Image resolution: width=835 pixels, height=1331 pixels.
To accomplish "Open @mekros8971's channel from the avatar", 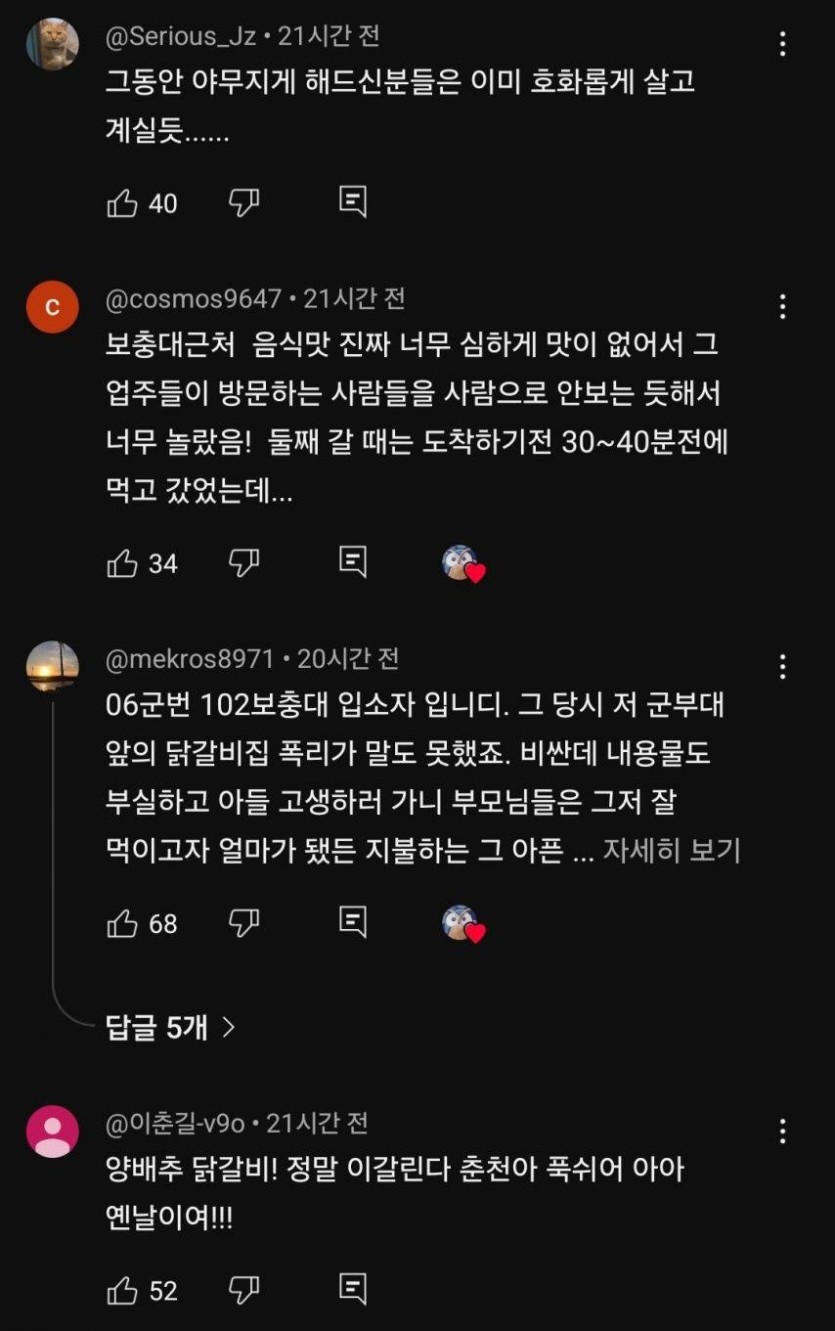I will 52,667.
